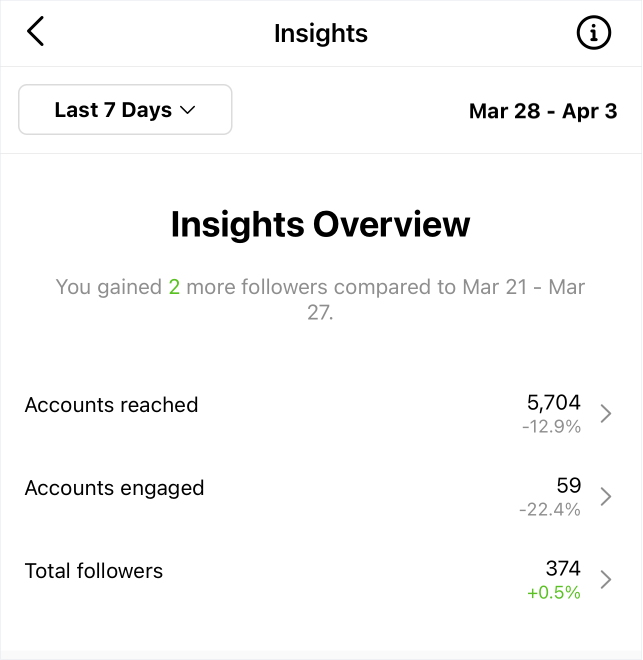Go back from Insights
Viewport: 643px width, 660px height.
click(36, 32)
